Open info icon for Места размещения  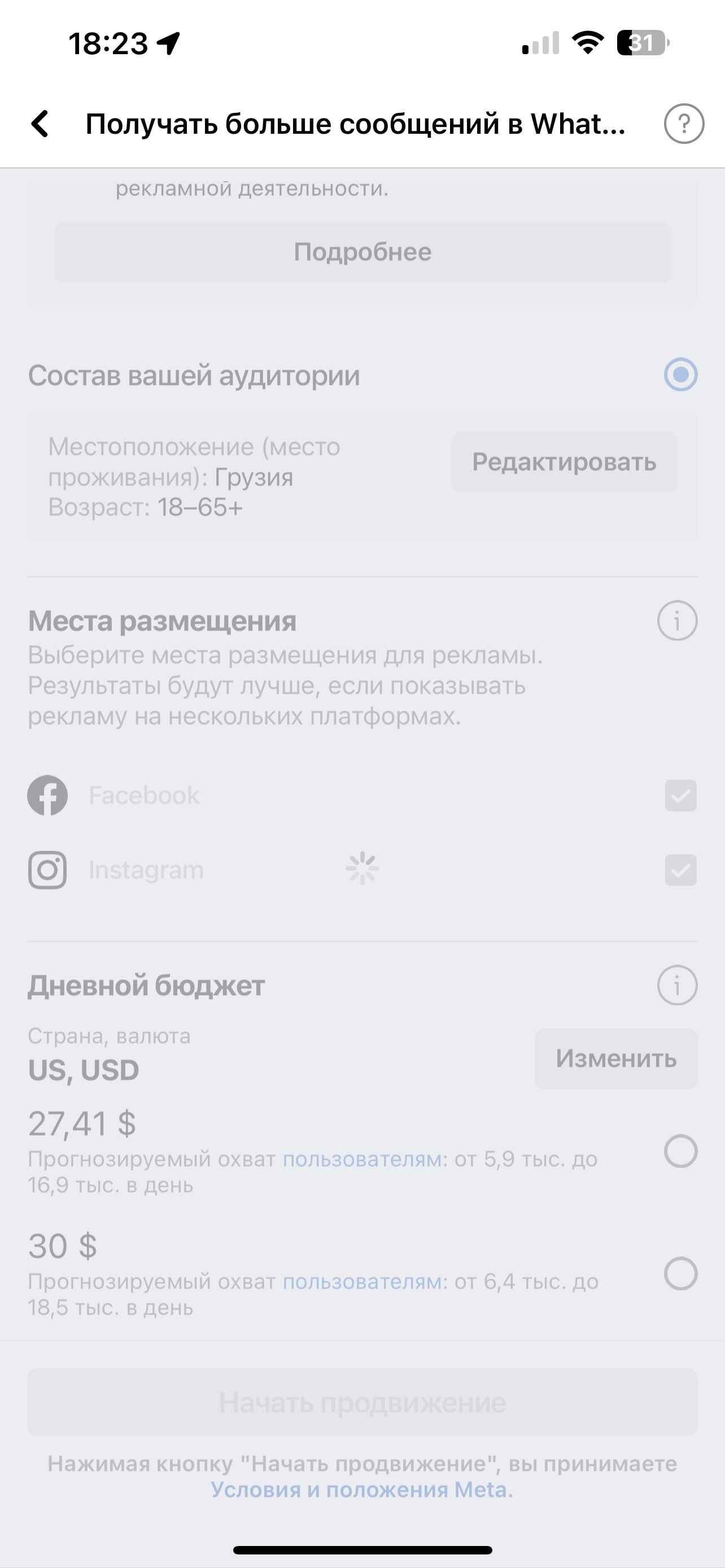677,621
